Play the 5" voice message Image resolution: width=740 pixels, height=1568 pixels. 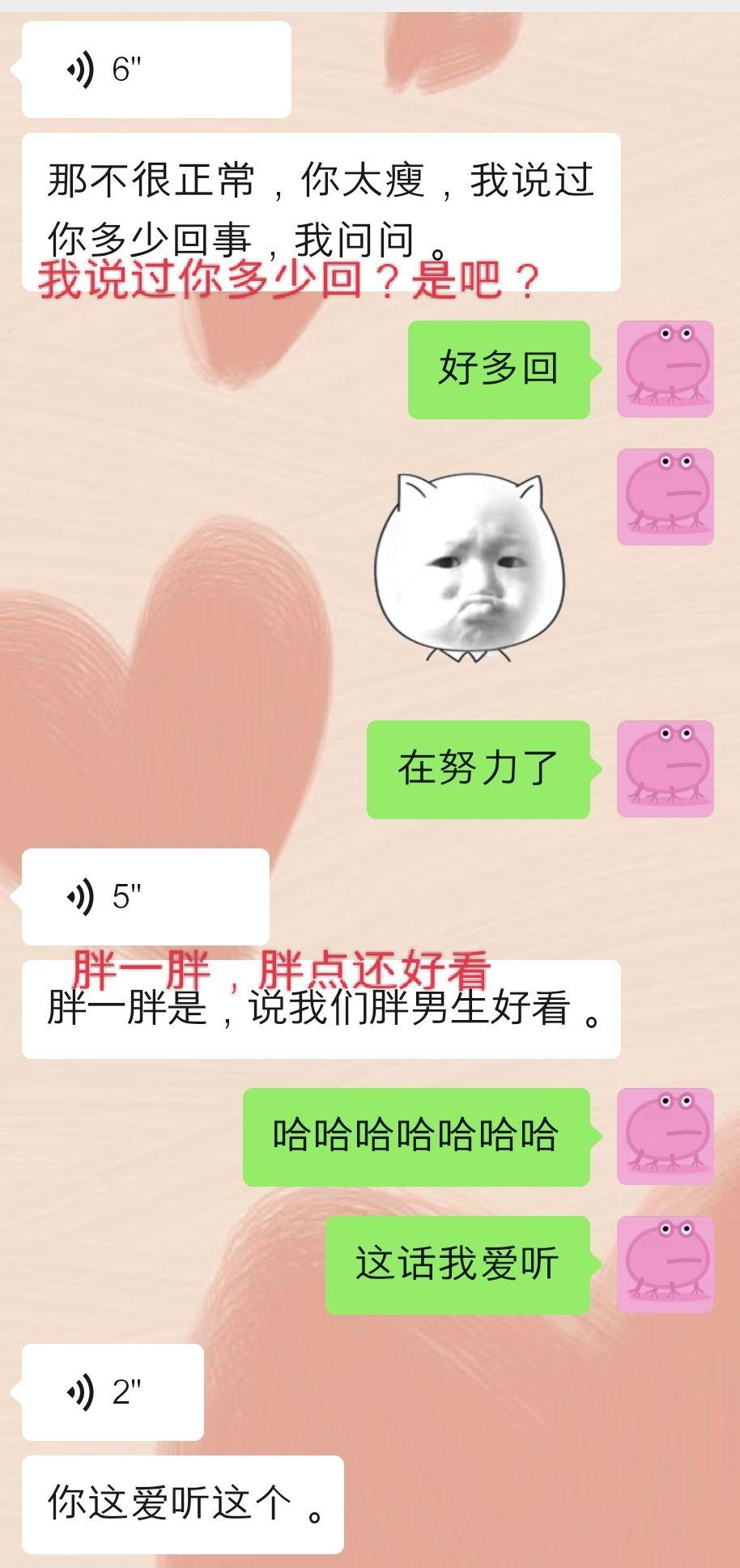(146, 897)
